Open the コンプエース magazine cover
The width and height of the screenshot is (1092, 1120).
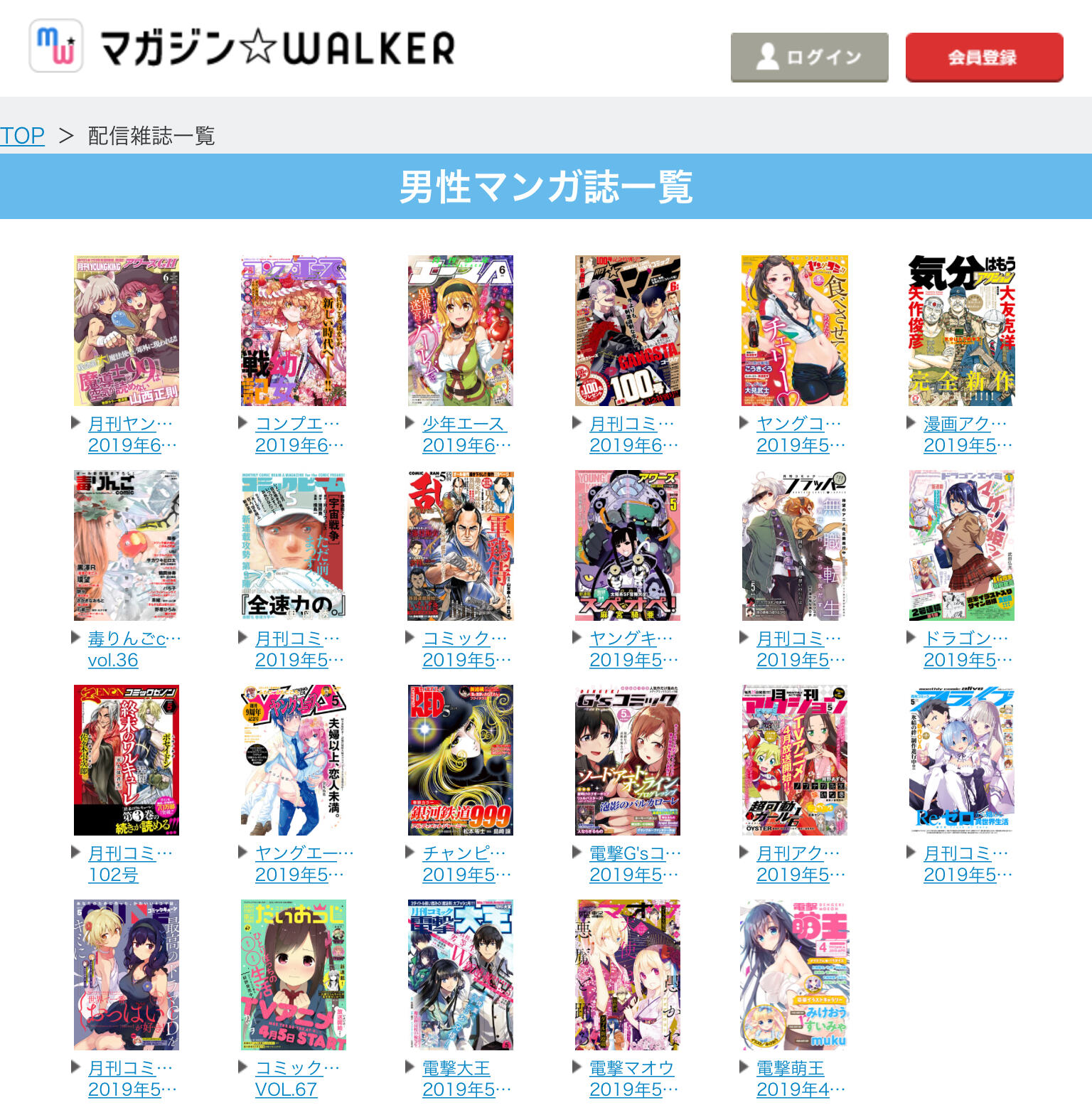(x=294, y=331)
